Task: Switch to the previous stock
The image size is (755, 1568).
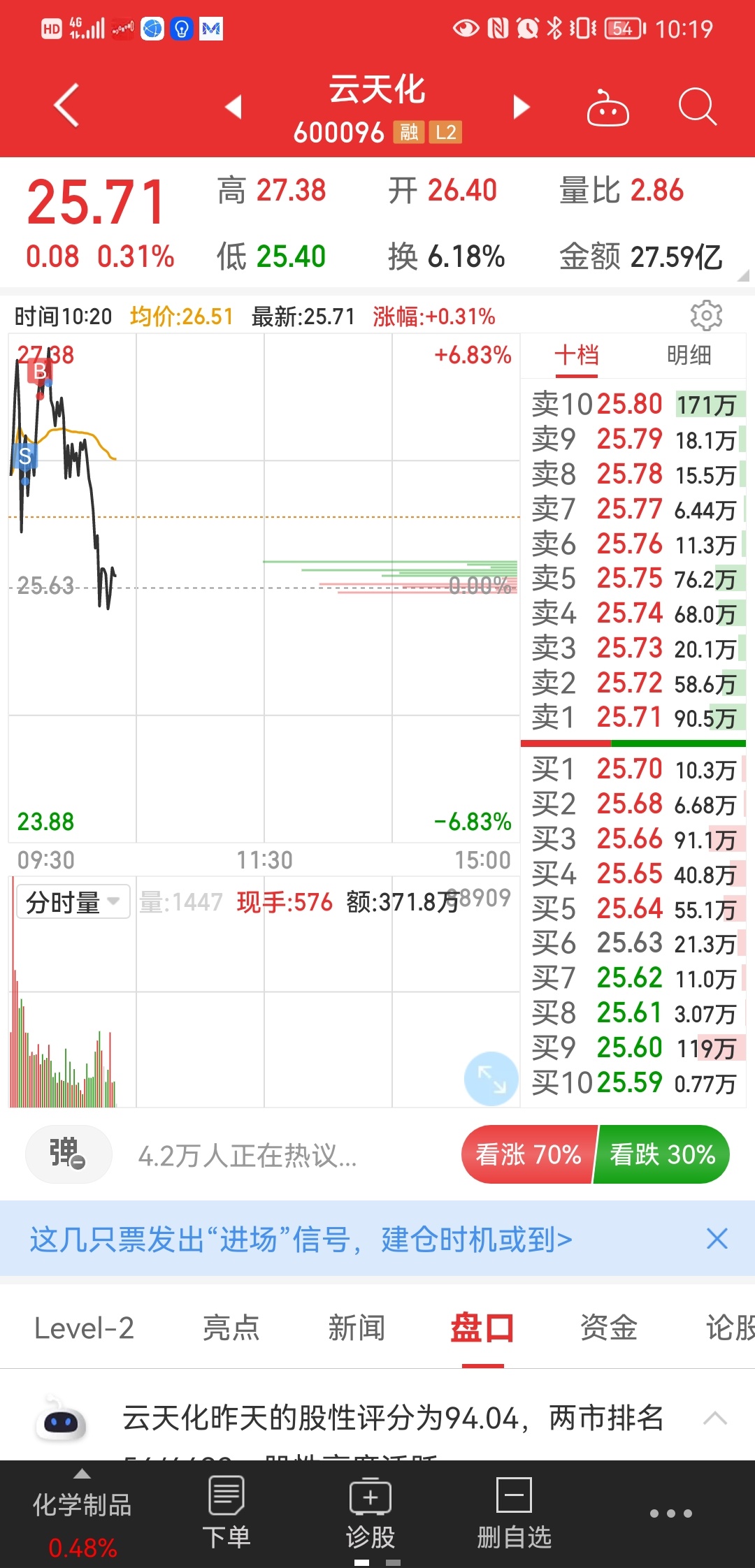Action: tap(233, 107)
